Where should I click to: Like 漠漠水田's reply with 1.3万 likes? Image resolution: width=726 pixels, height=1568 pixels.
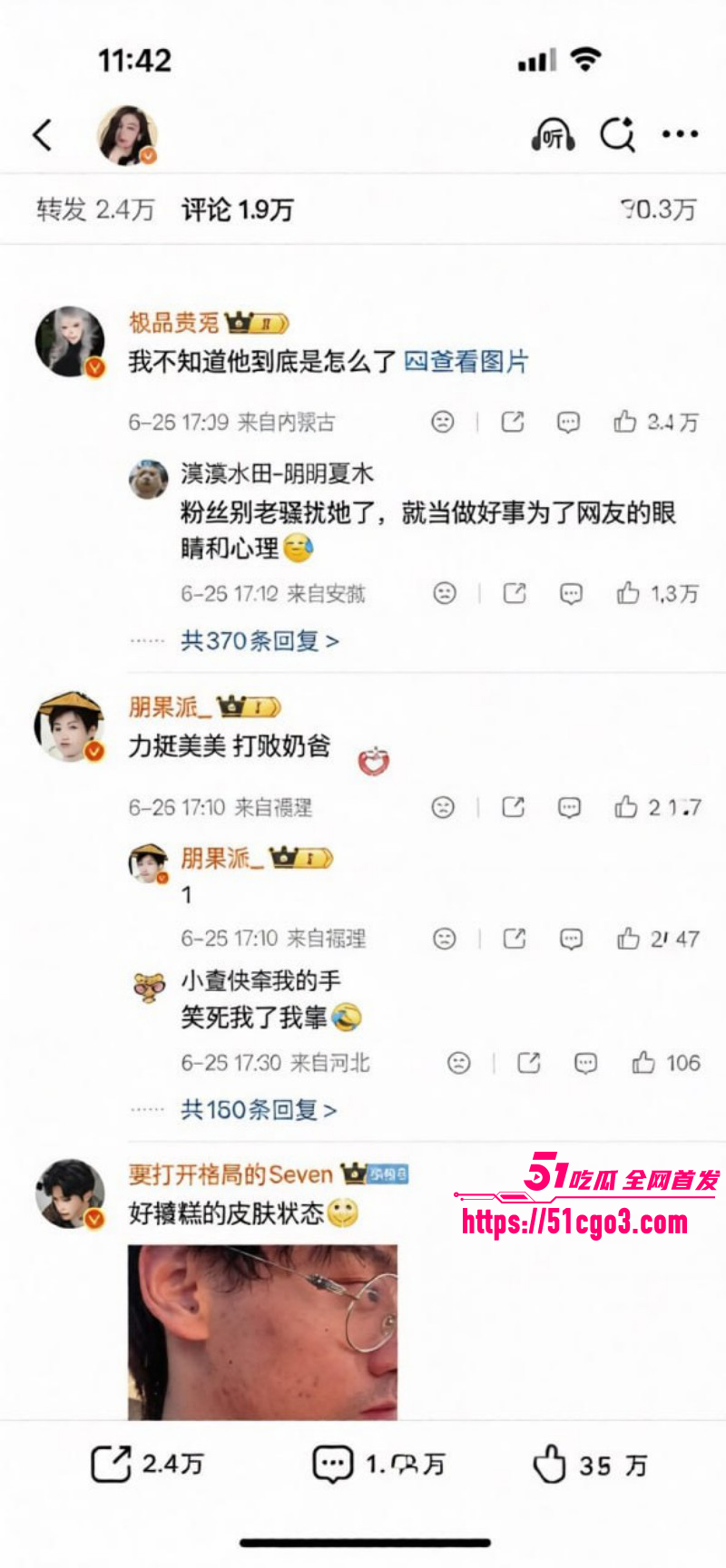pos(658,593)
